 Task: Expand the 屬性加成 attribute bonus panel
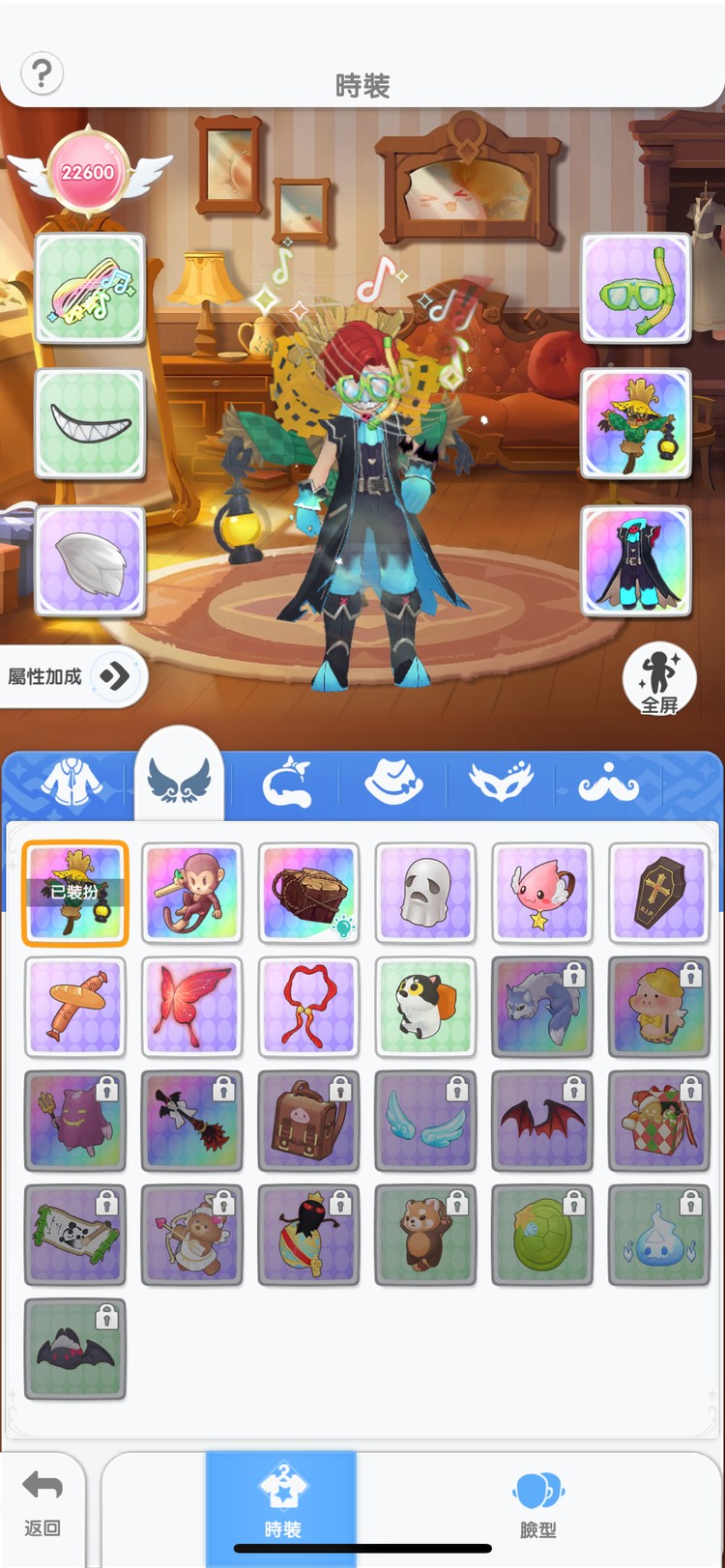tap(114, 676)
